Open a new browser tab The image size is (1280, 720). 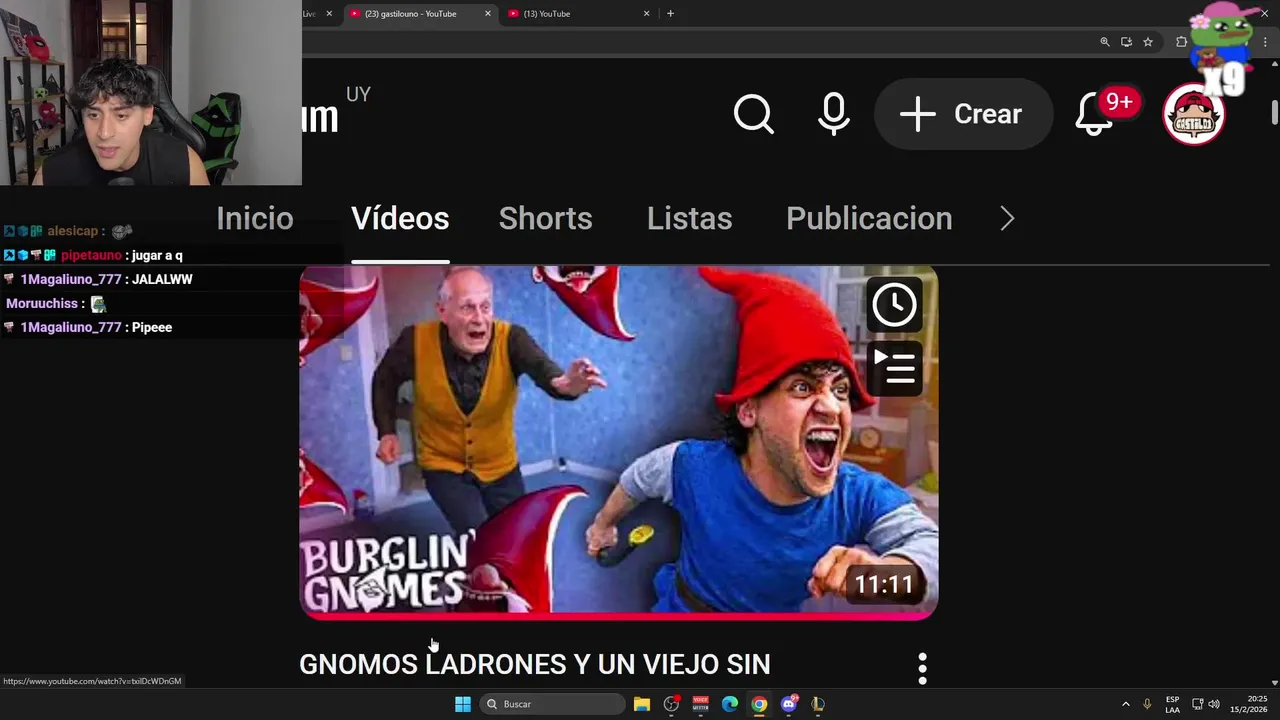[x=670, y=14]
